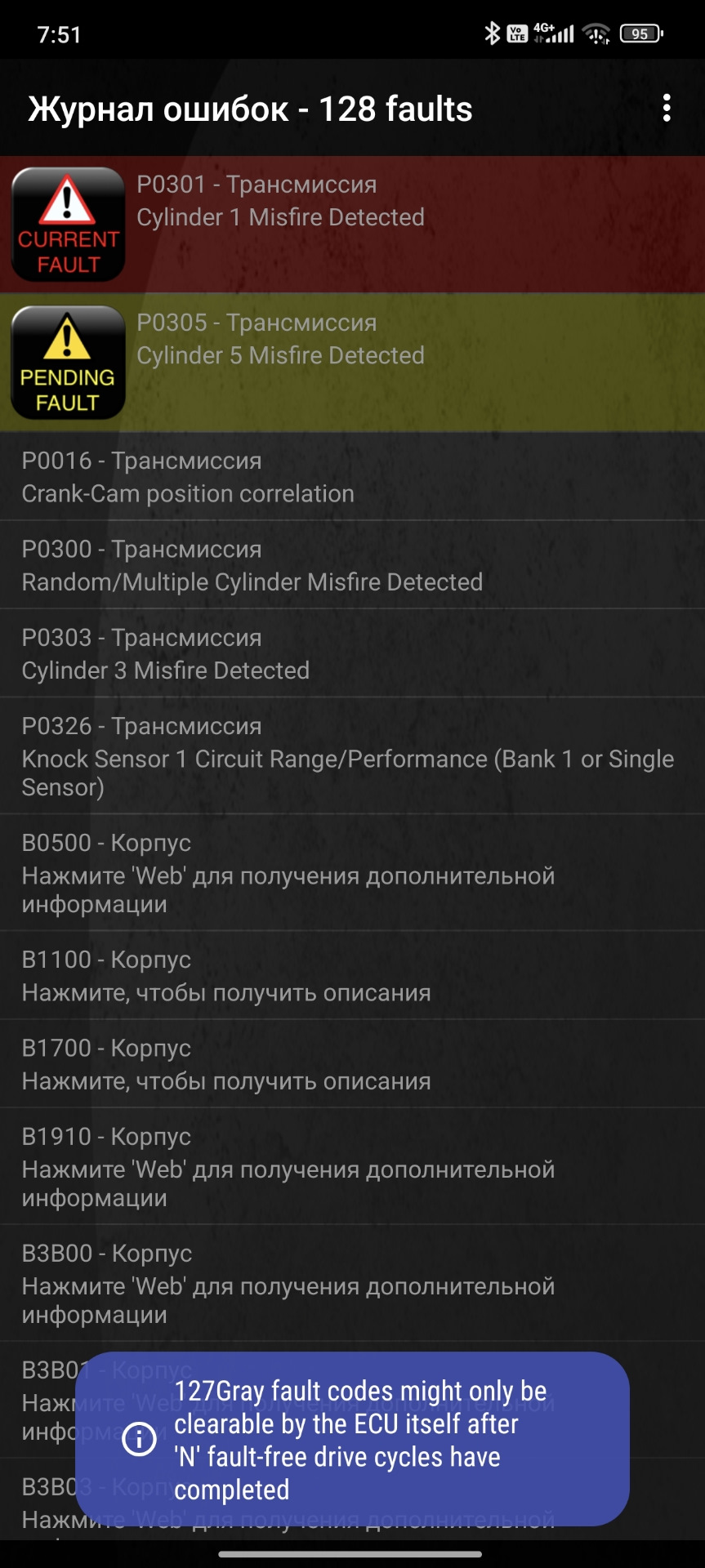The height and width of the screenshot is (1568, 705).
Task: Open the P0326 Knock Sensor 1 fault
Action: click(x=352, y=755)
